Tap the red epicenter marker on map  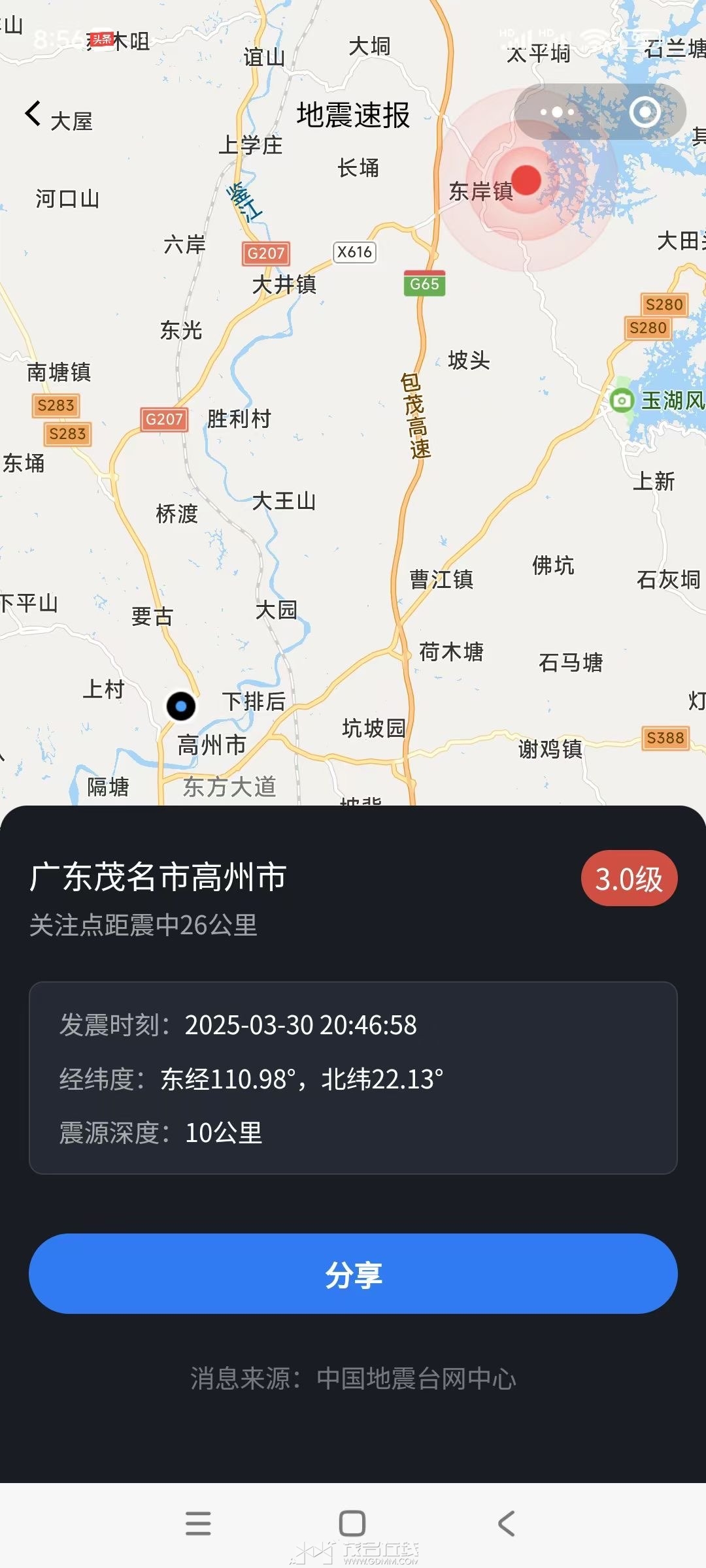pos(526,180)
